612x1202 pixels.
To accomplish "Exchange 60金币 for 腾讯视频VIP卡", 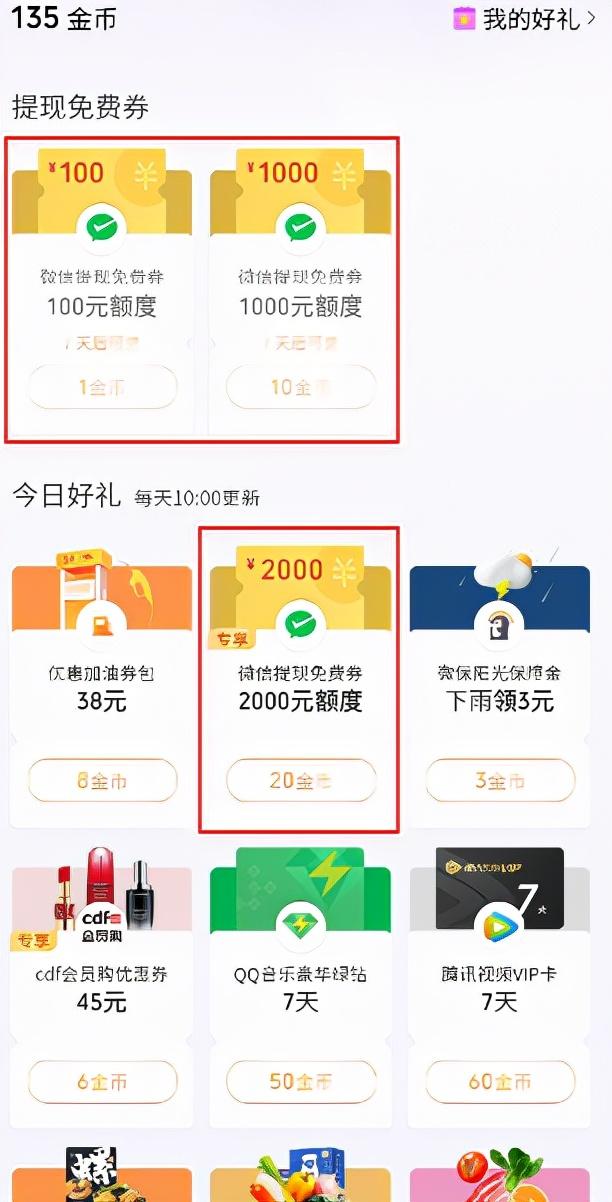I will (x=500, y=1082).
